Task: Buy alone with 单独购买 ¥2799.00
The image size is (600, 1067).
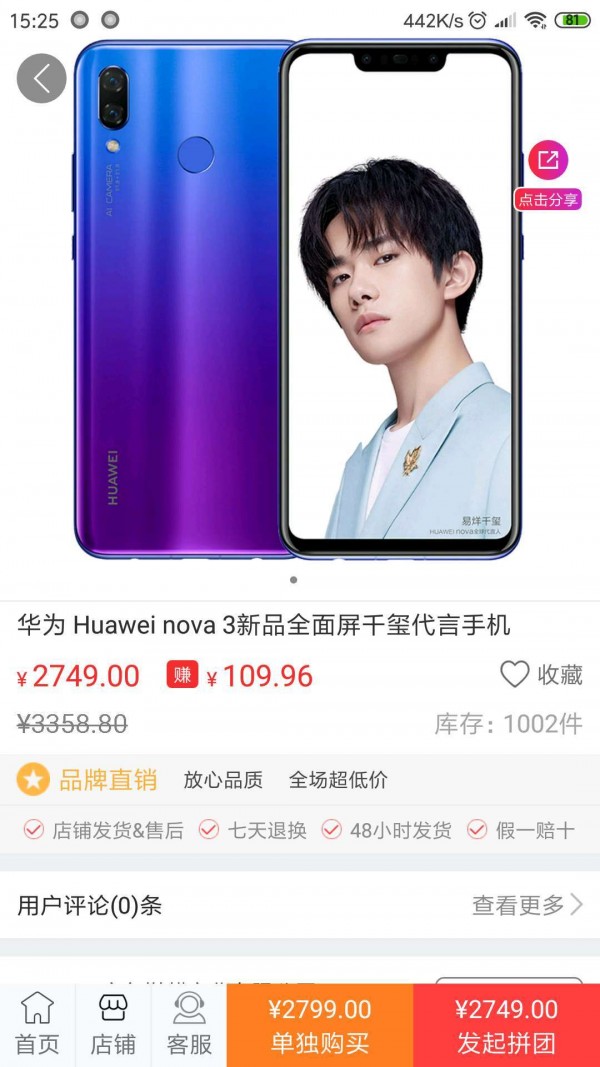Action: [x=319, y=1025]
